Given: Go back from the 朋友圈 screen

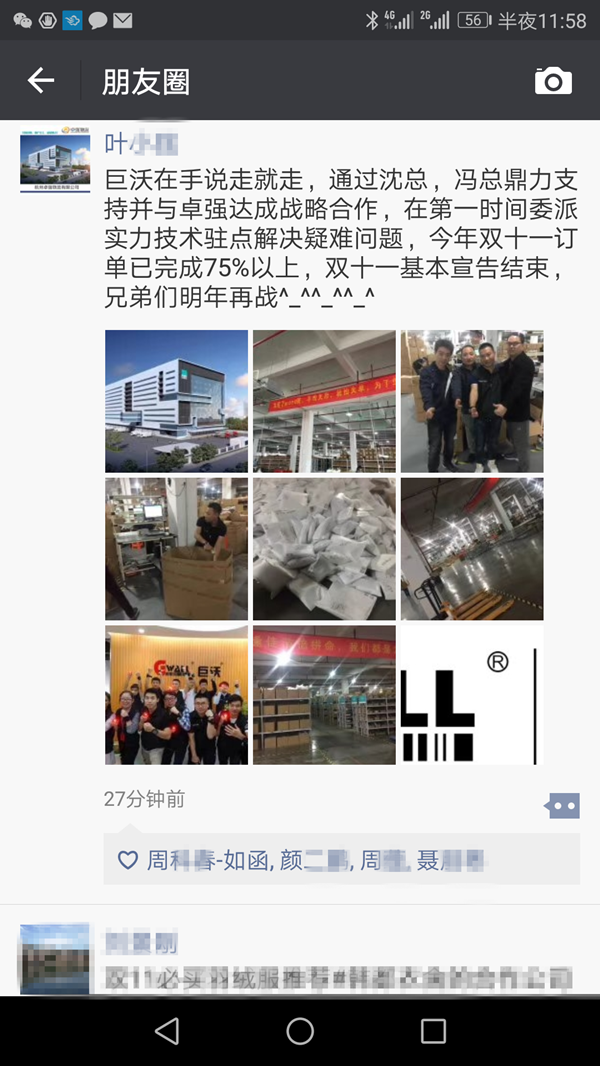Looking at the screenshot, I should coord(41,81).
